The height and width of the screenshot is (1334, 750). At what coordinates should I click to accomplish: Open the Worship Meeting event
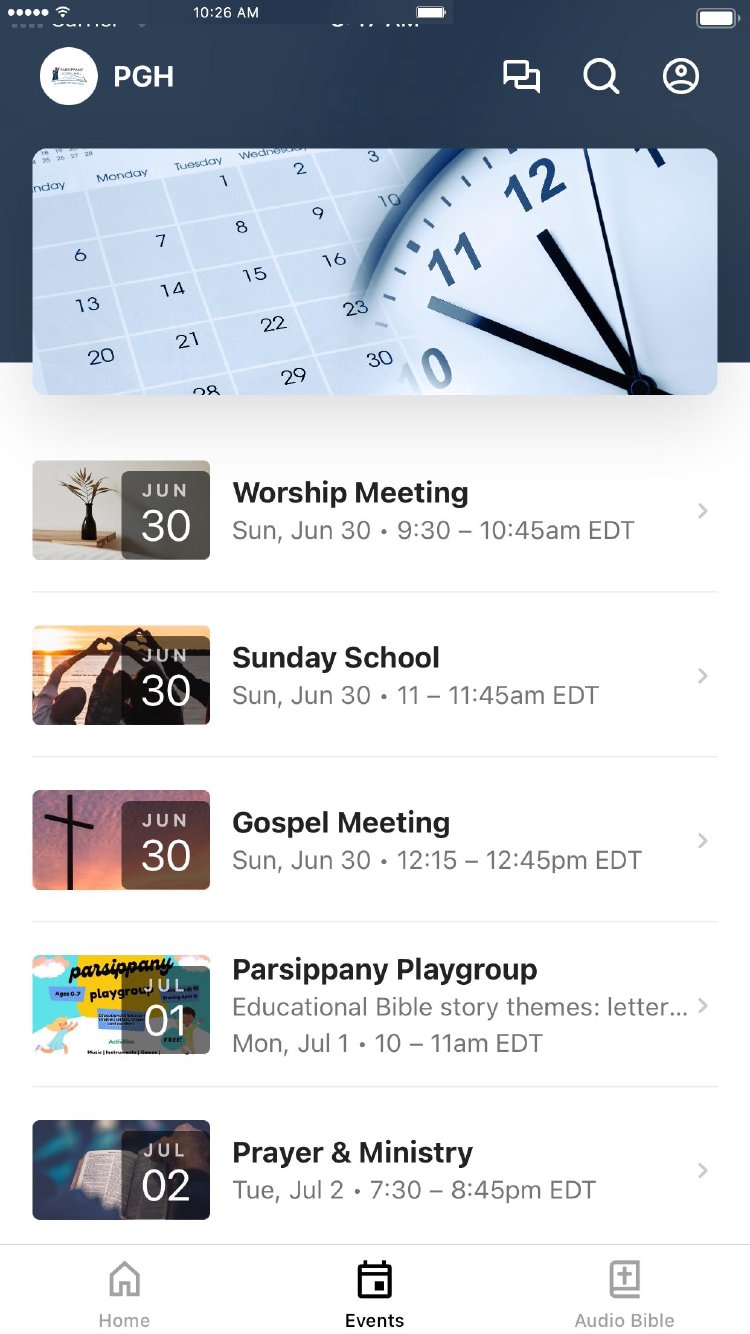tap(374, 510)
